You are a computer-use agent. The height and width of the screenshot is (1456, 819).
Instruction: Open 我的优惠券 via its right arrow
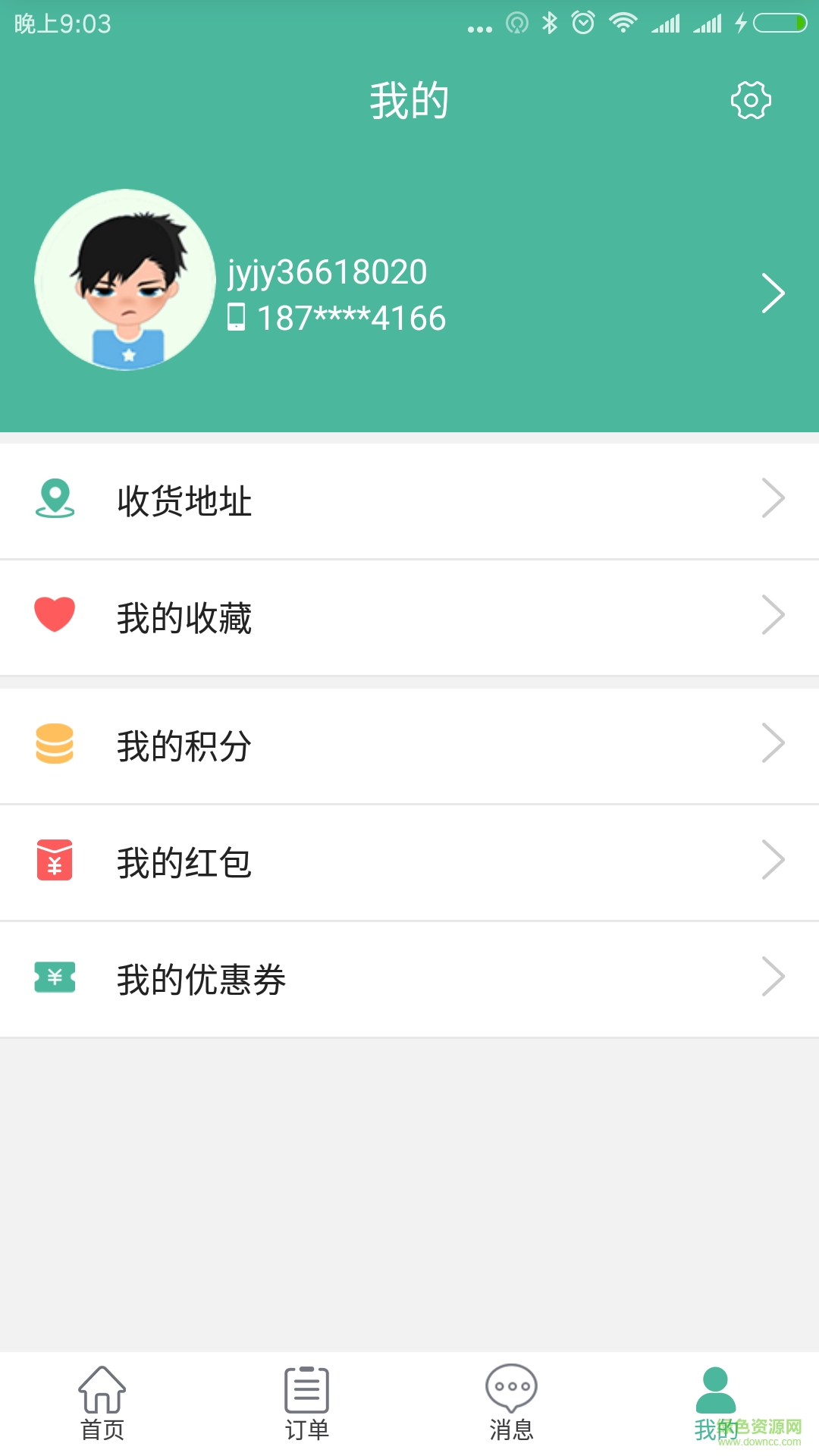coord(774,980)
